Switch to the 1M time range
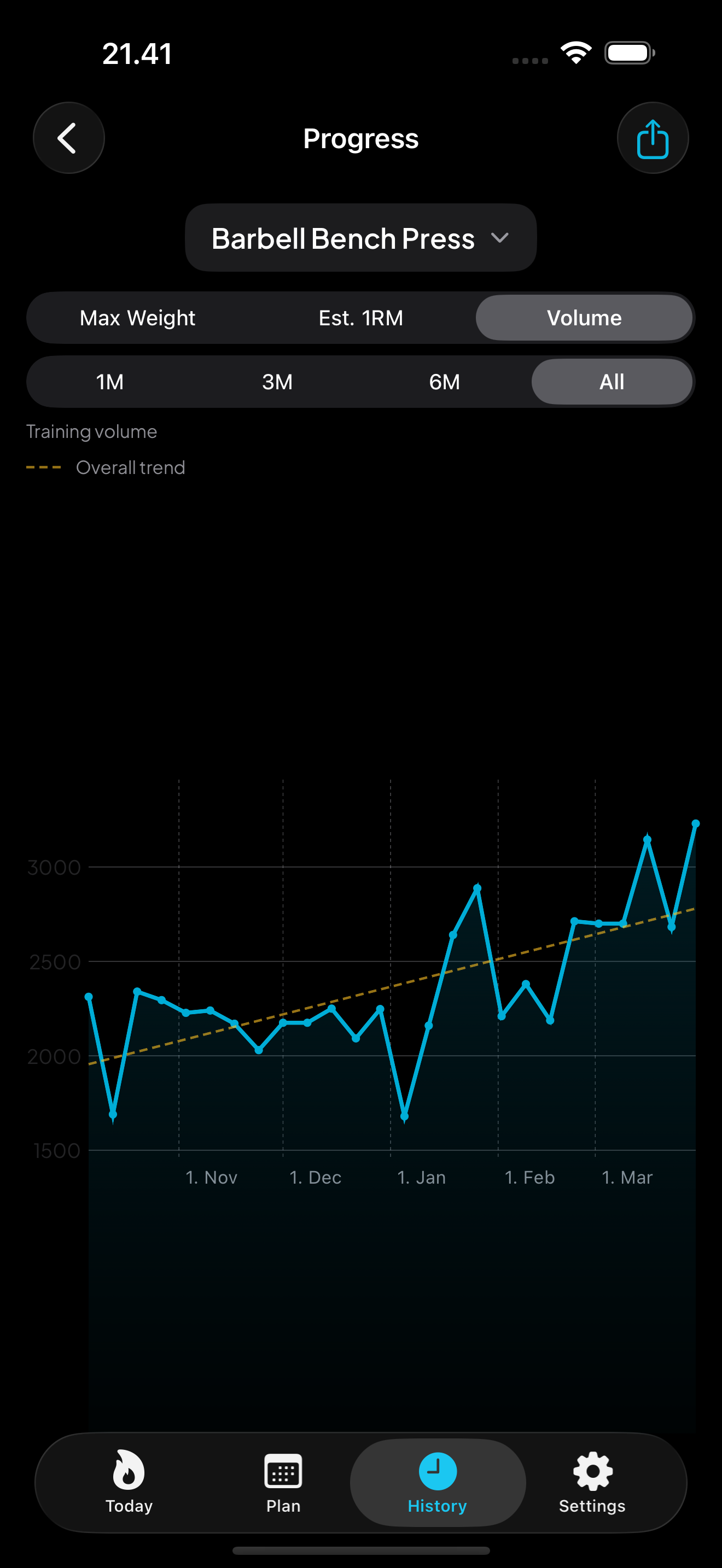Viewport: 722px width, 1568px height. [x=109, y=382]
